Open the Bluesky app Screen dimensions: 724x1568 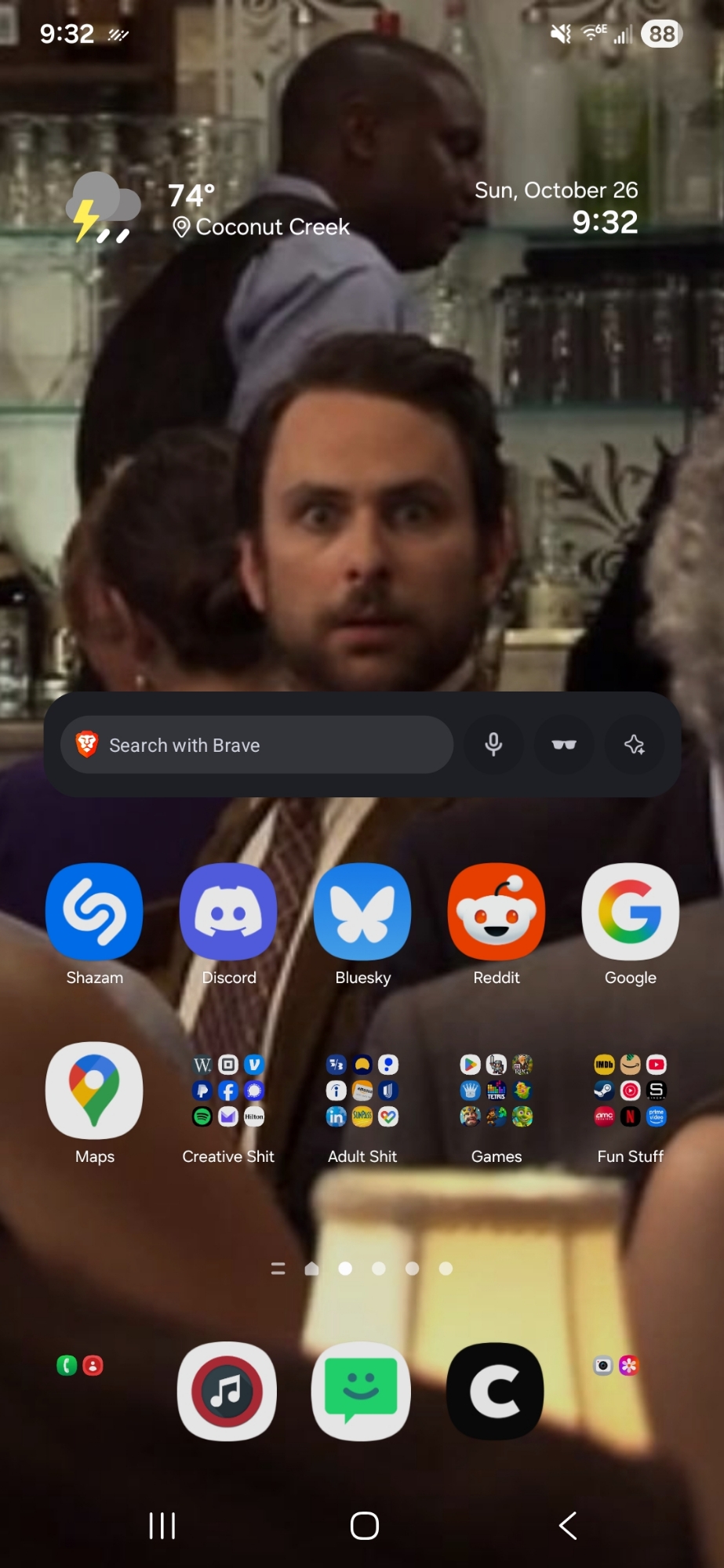[362, 912]
